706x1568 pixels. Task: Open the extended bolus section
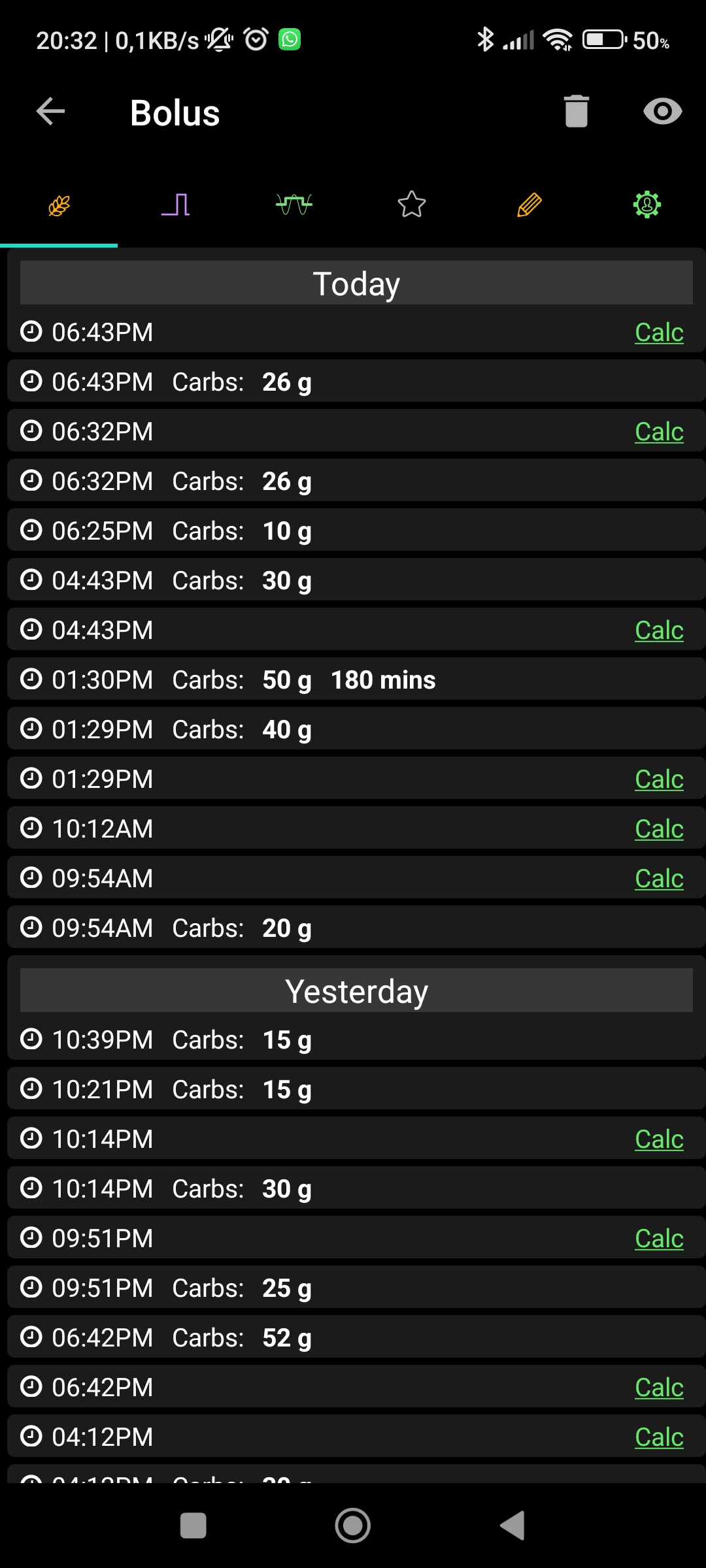[x=176, y=204]
